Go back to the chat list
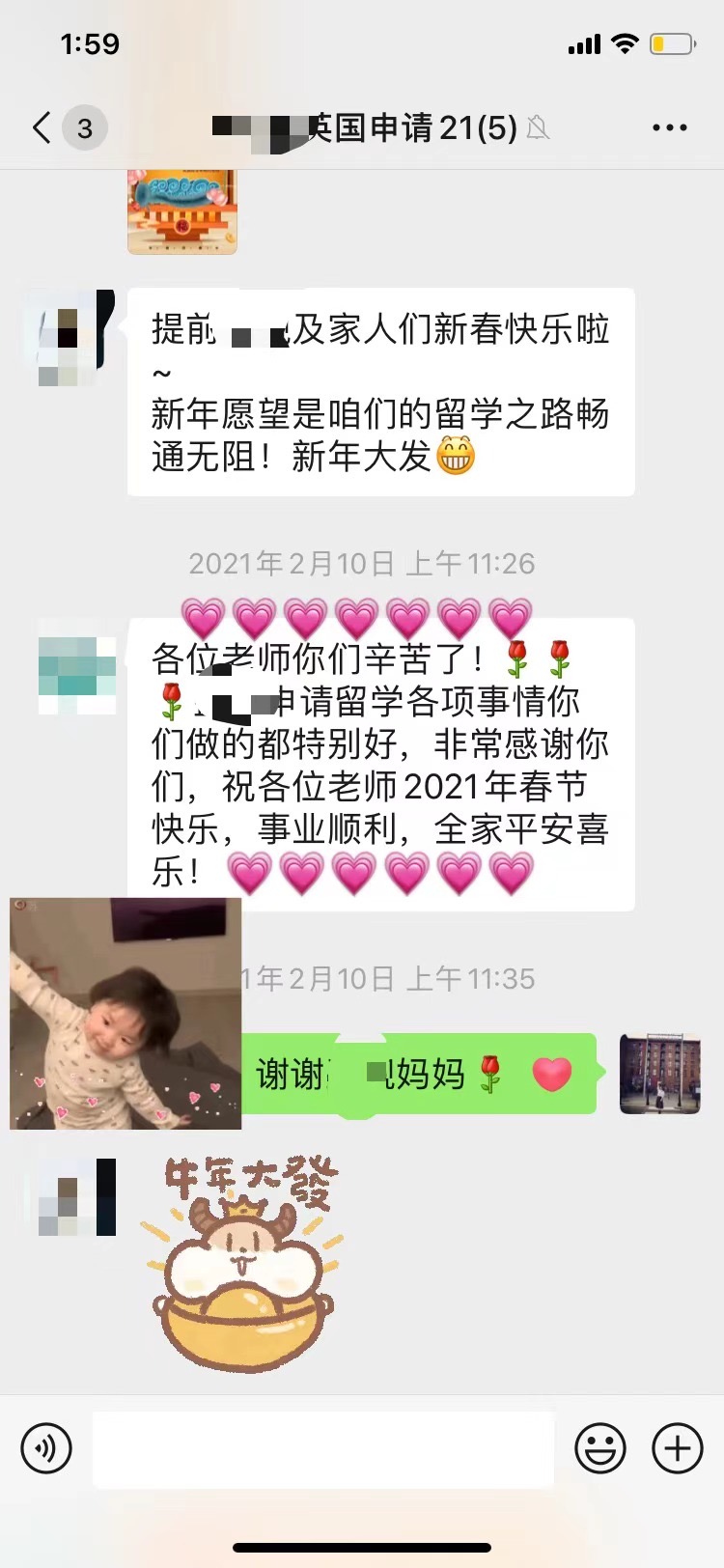 [41, 127]
